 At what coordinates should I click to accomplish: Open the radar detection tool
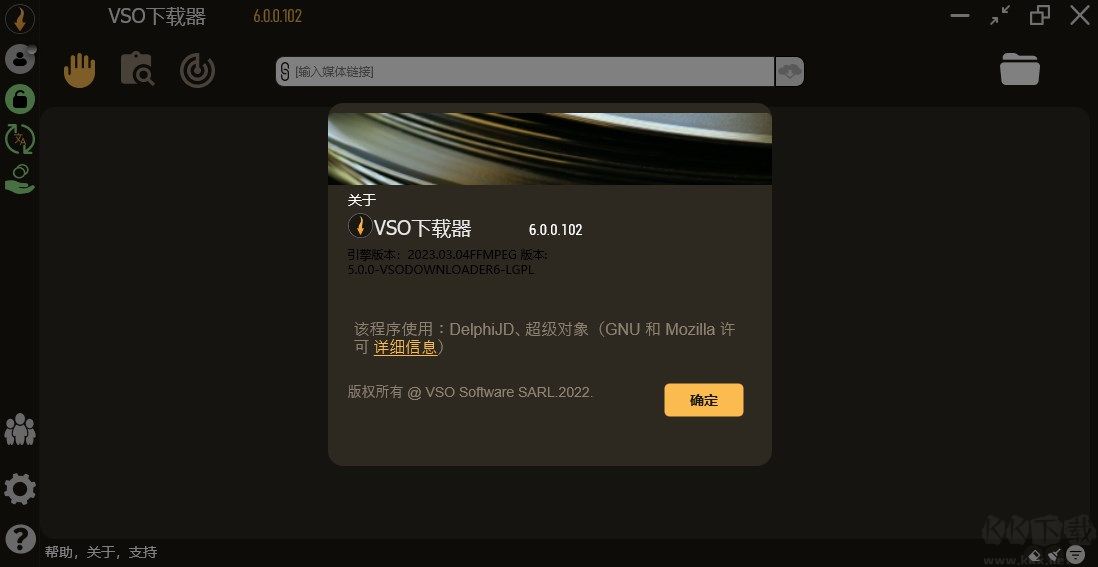[x=197, y=70]
